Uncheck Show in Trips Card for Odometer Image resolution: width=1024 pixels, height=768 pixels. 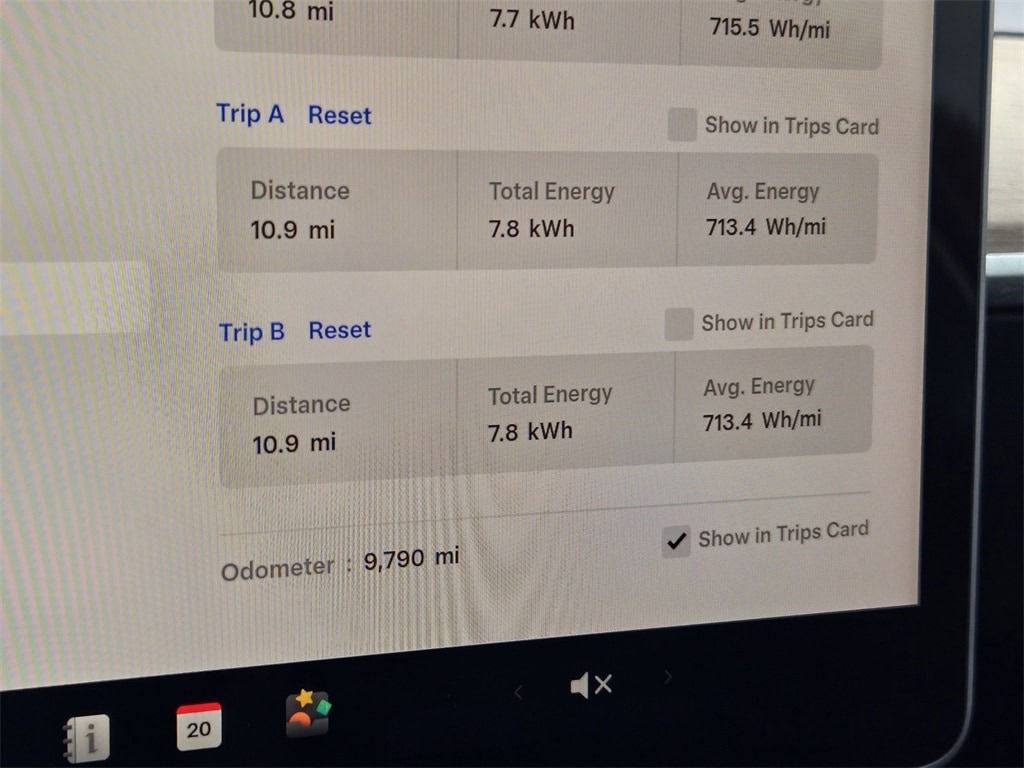[676, 541]
